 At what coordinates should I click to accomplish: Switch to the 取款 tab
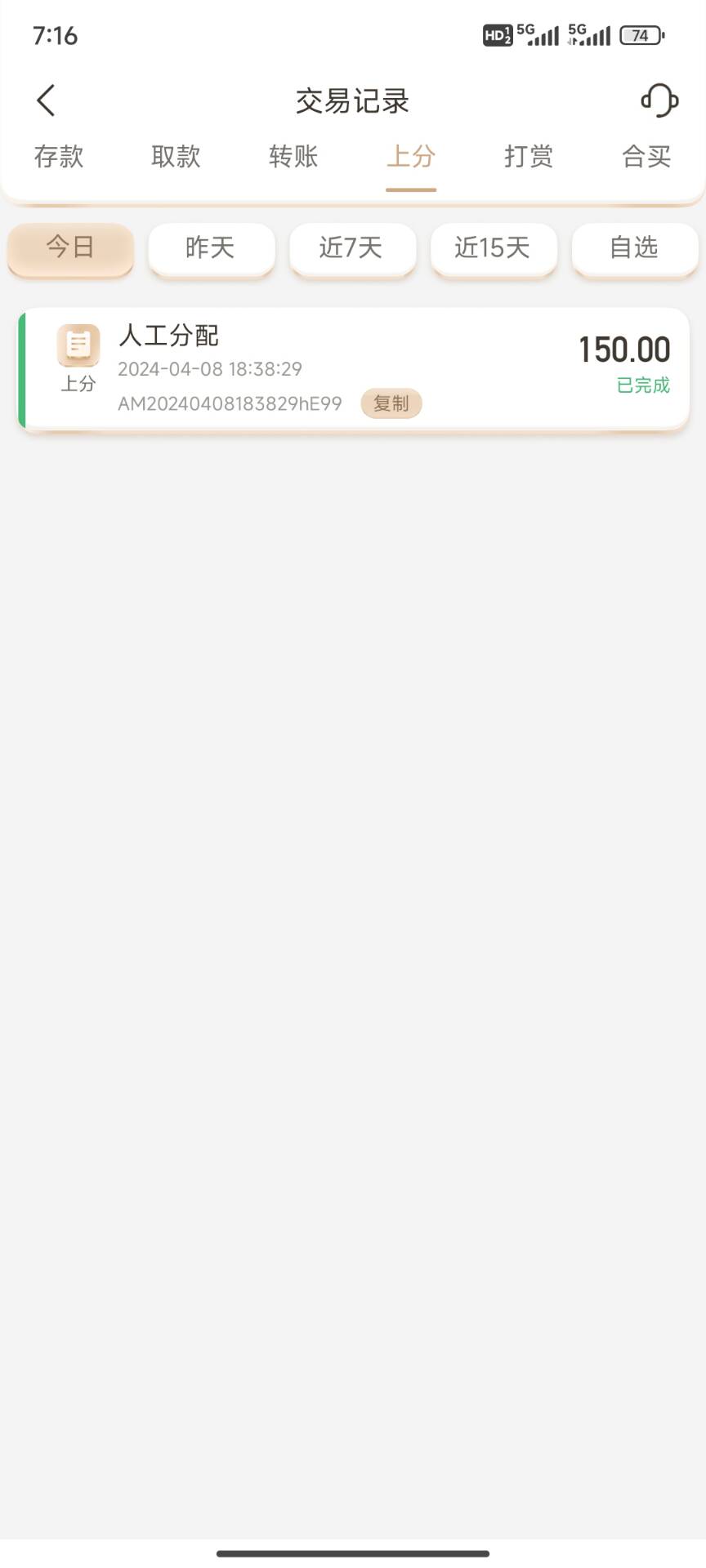(176, 156)
